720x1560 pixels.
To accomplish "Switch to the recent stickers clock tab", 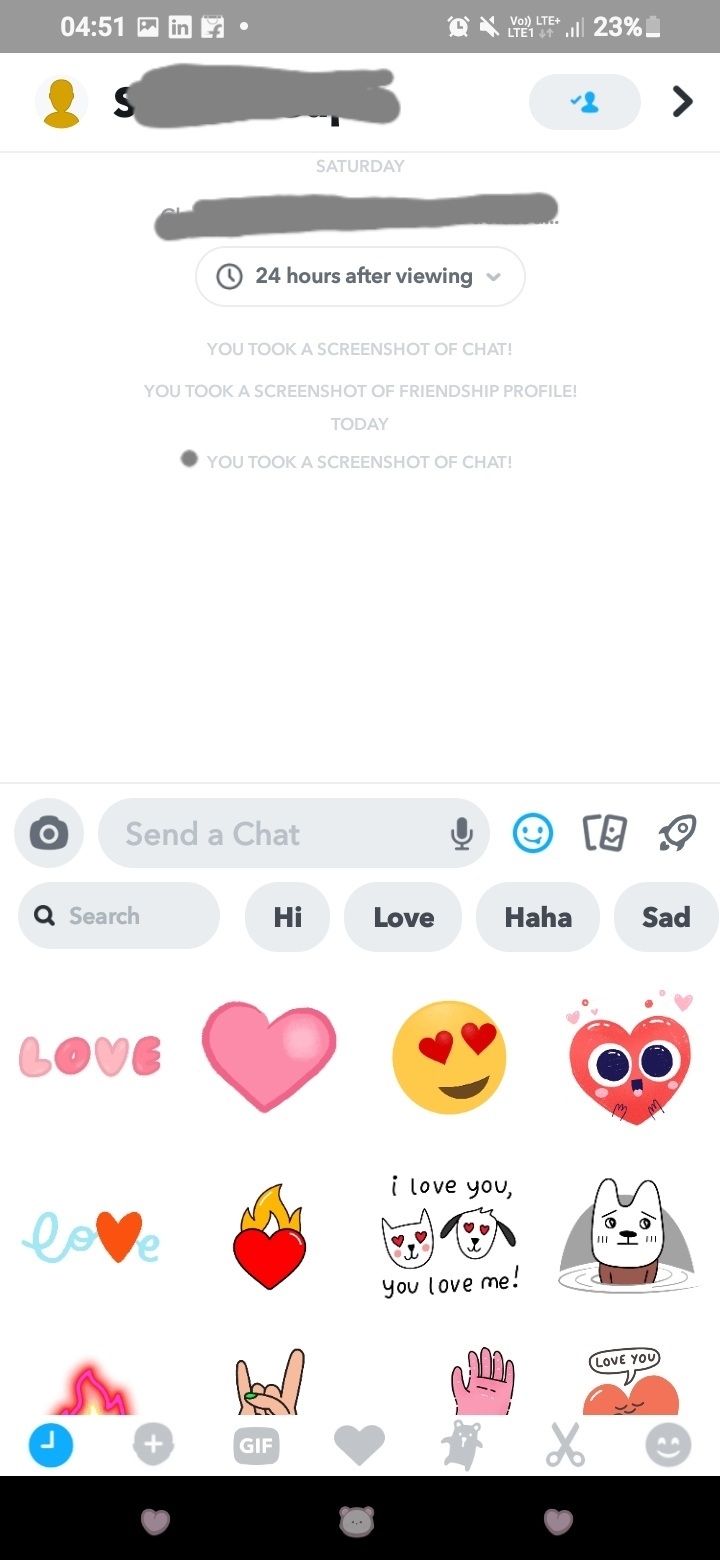I will pos(51,1445).
